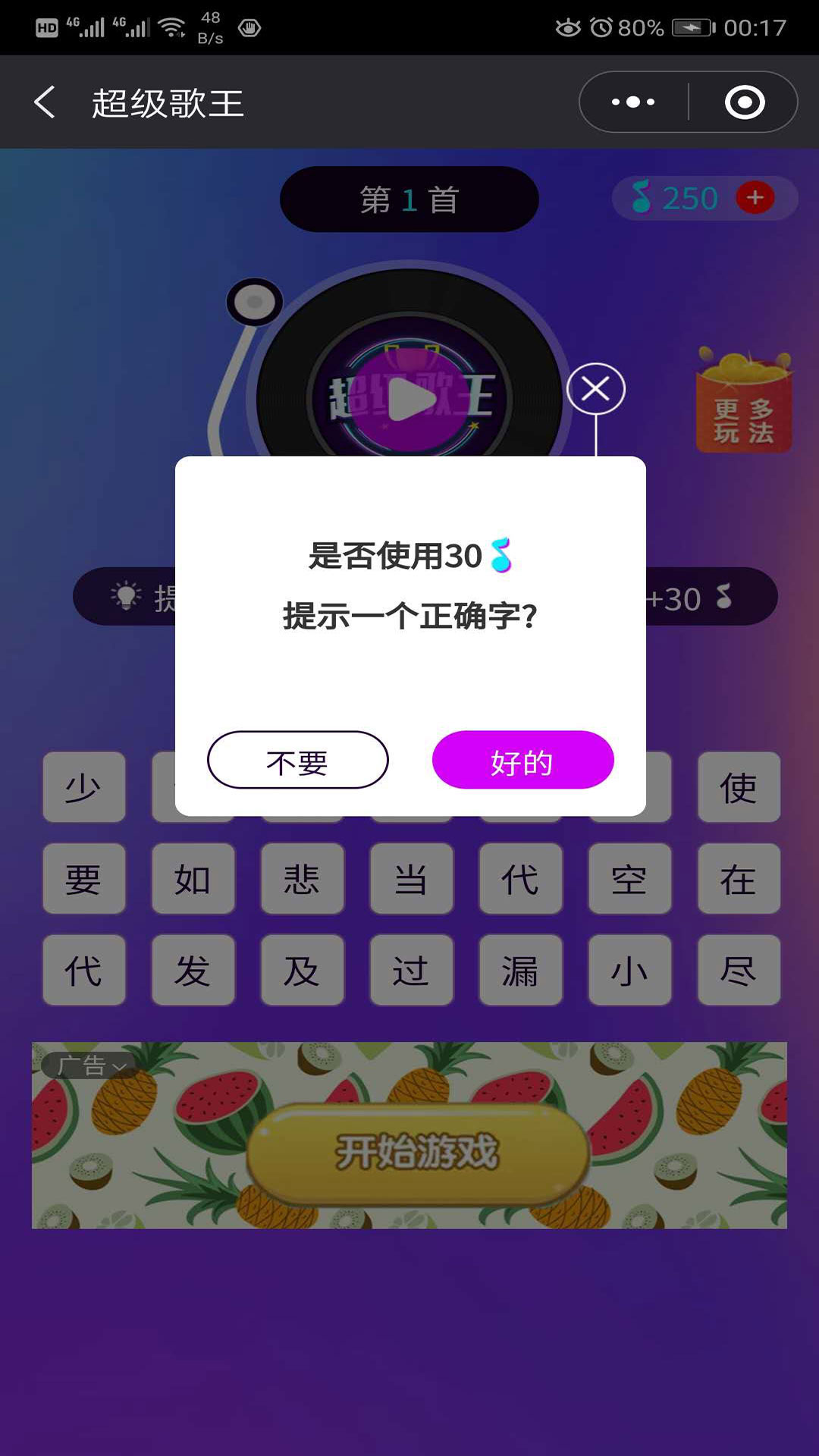Screen dimensions: 819x1456
Task: Confirm using the hint with 好的
Action: click(522, 761)
